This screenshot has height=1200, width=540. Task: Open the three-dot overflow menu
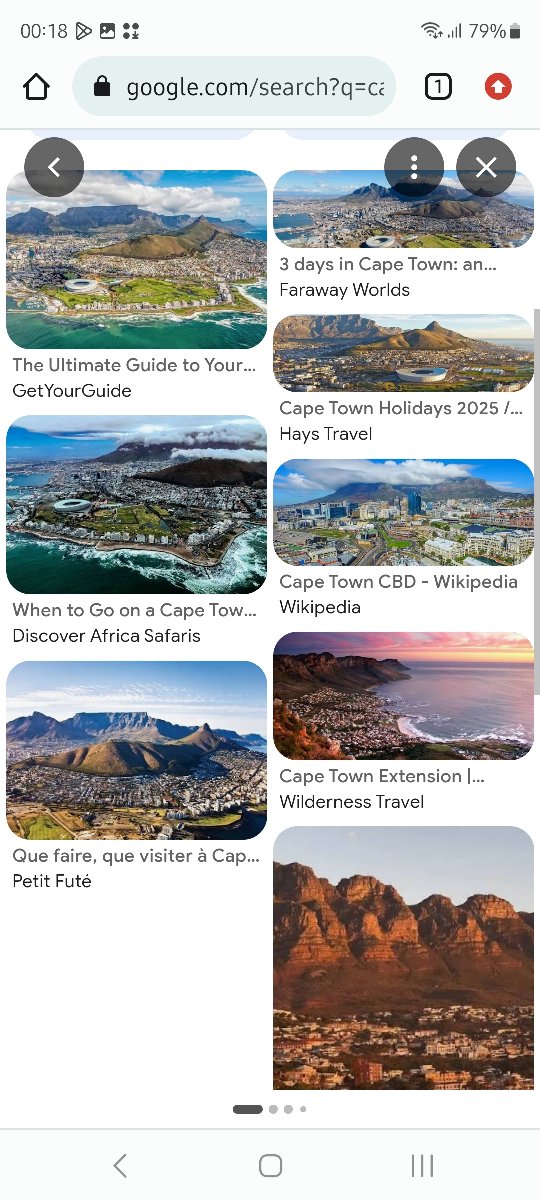coord(414,167)
